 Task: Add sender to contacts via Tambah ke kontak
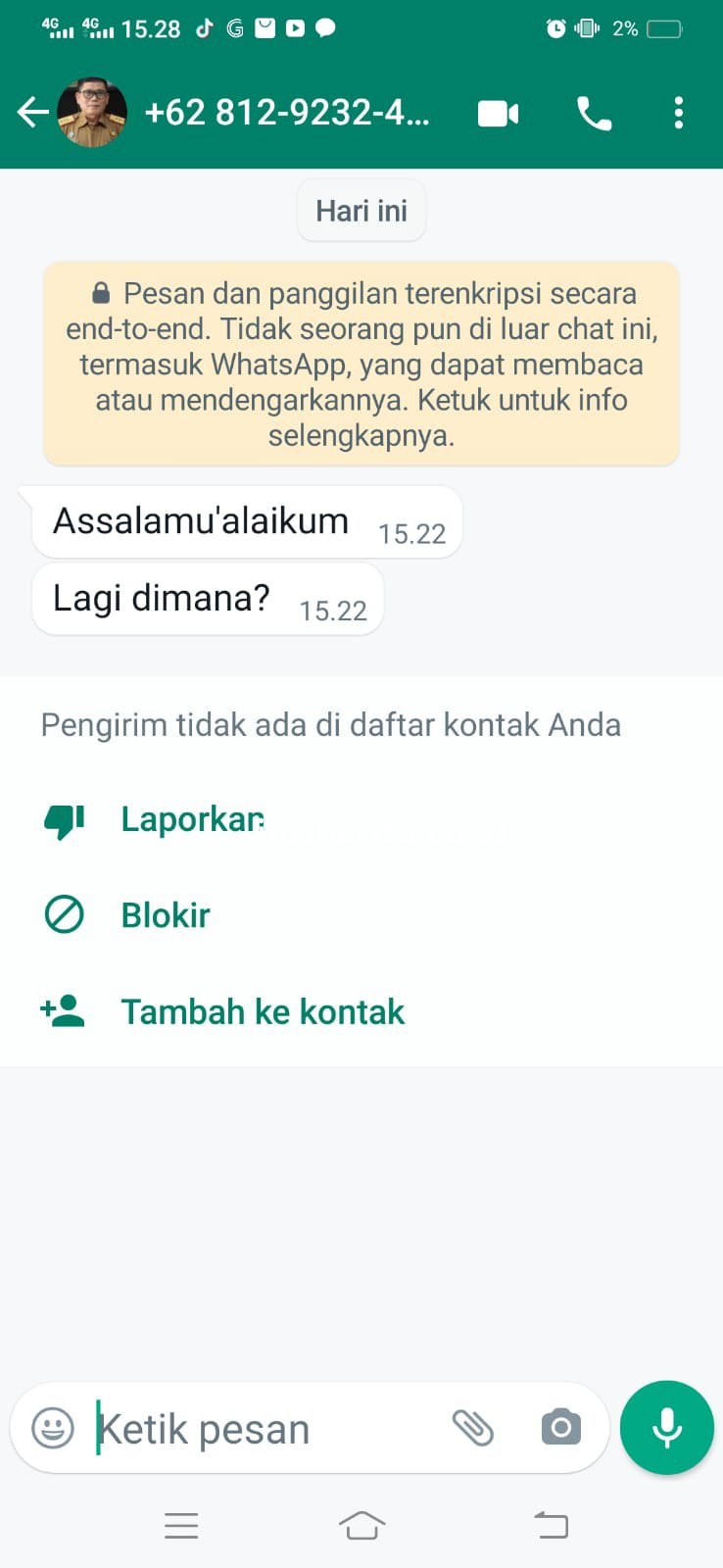click(263, 1011)
